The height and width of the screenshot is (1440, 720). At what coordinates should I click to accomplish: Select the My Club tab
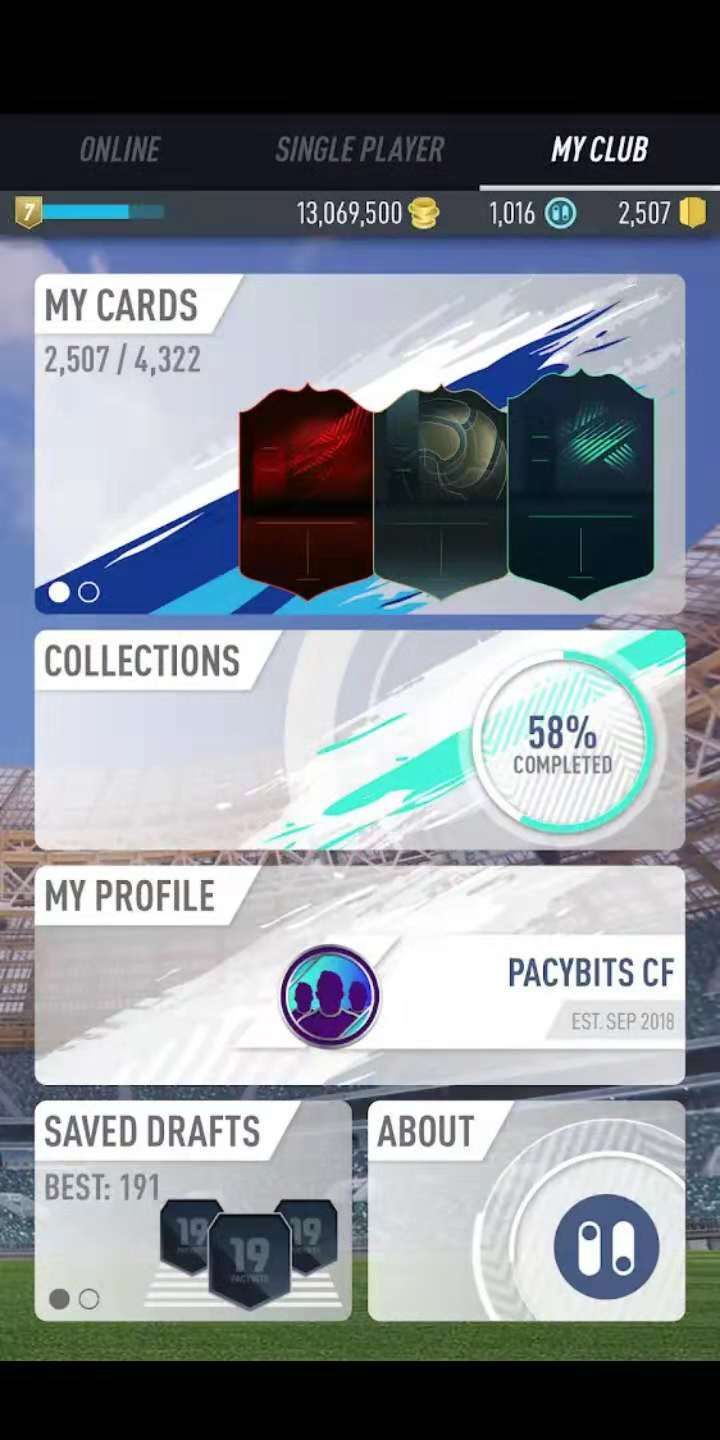tap(599, 150)
